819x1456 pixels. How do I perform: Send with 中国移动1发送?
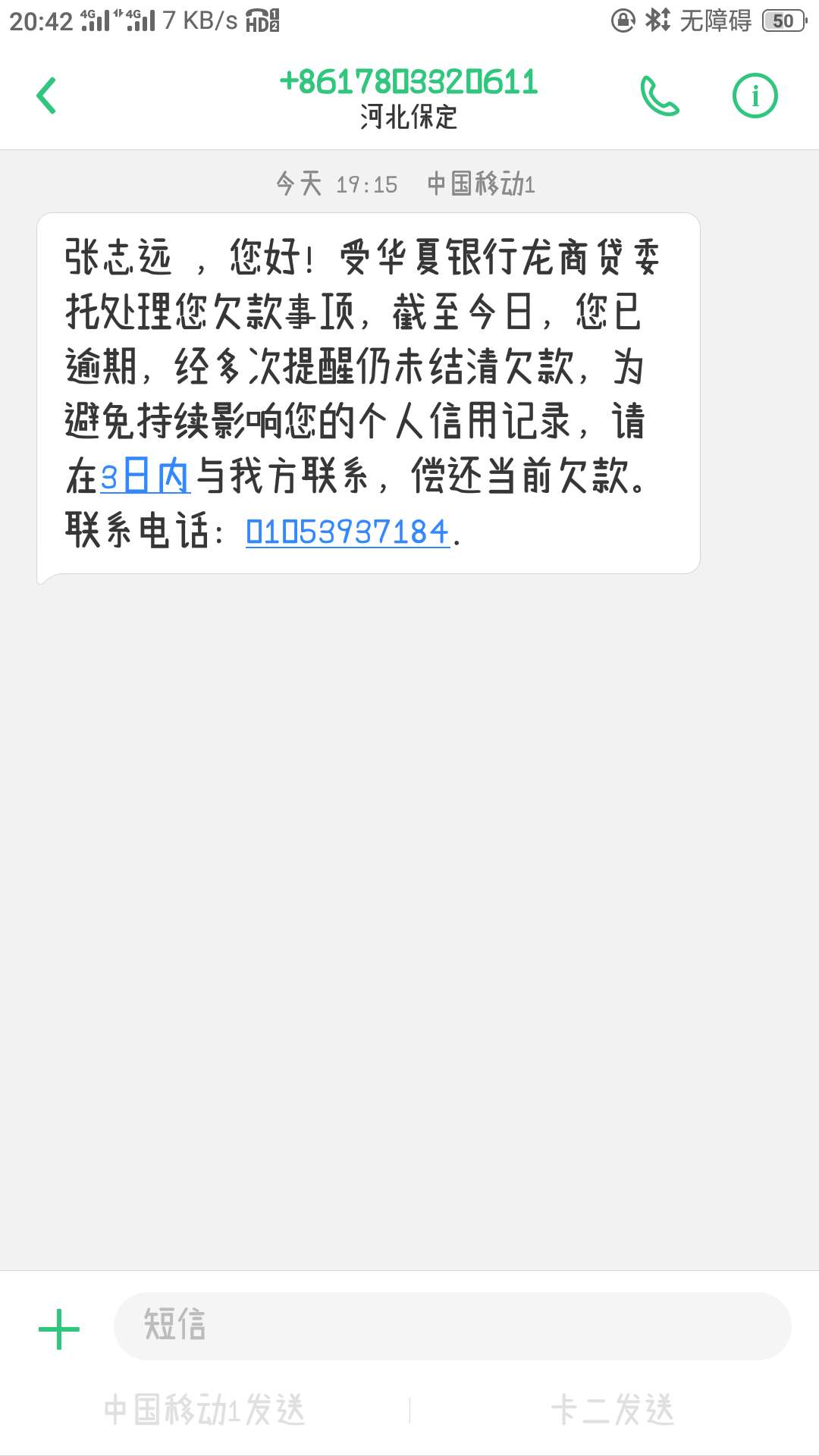click(205, 1410)
